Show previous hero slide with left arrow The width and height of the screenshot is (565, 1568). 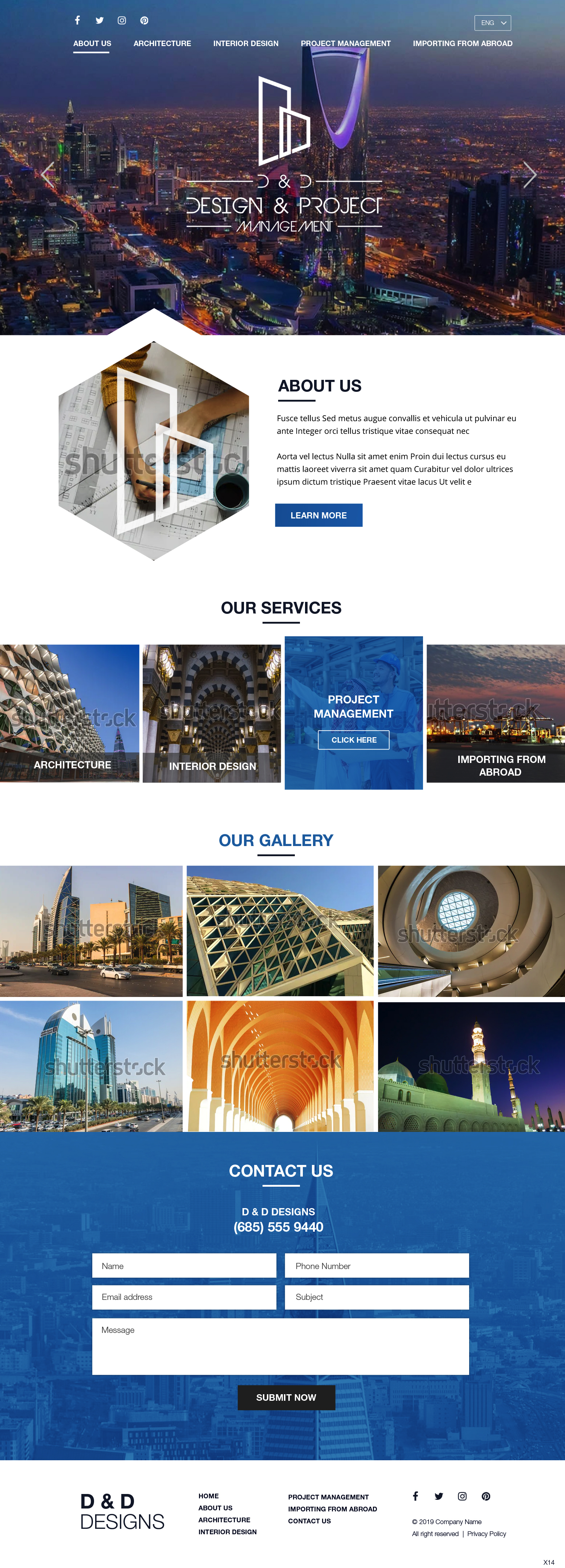coord(48,175)
